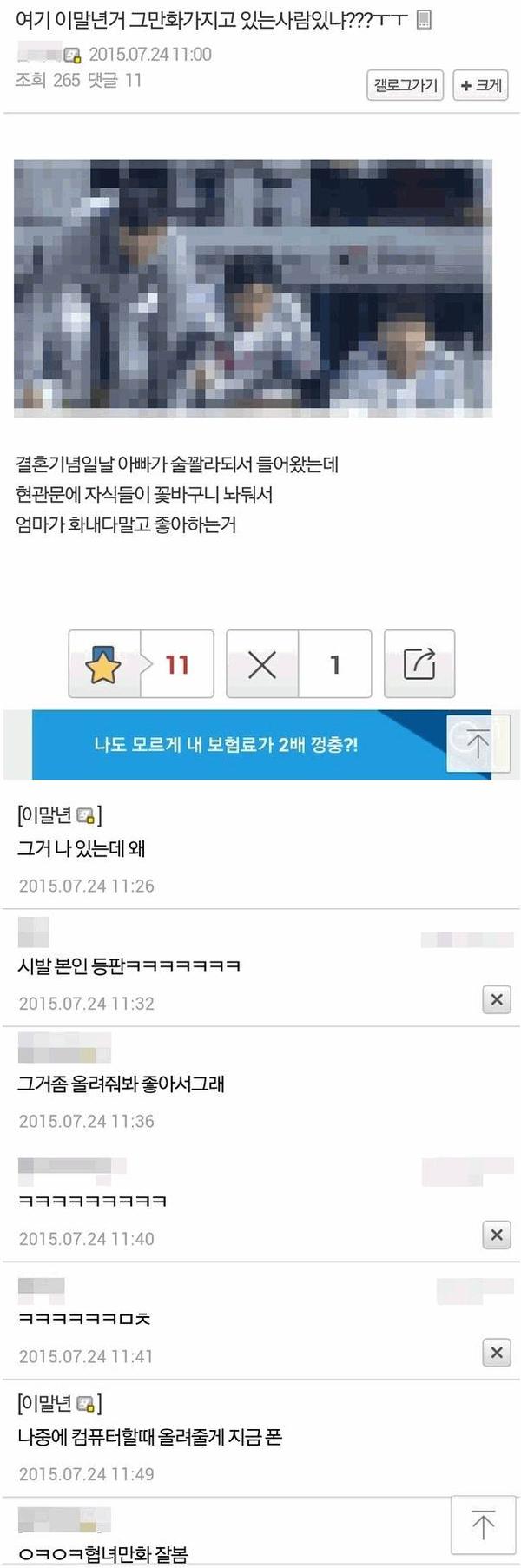Downvote the post with the X button

click(262, 664)
